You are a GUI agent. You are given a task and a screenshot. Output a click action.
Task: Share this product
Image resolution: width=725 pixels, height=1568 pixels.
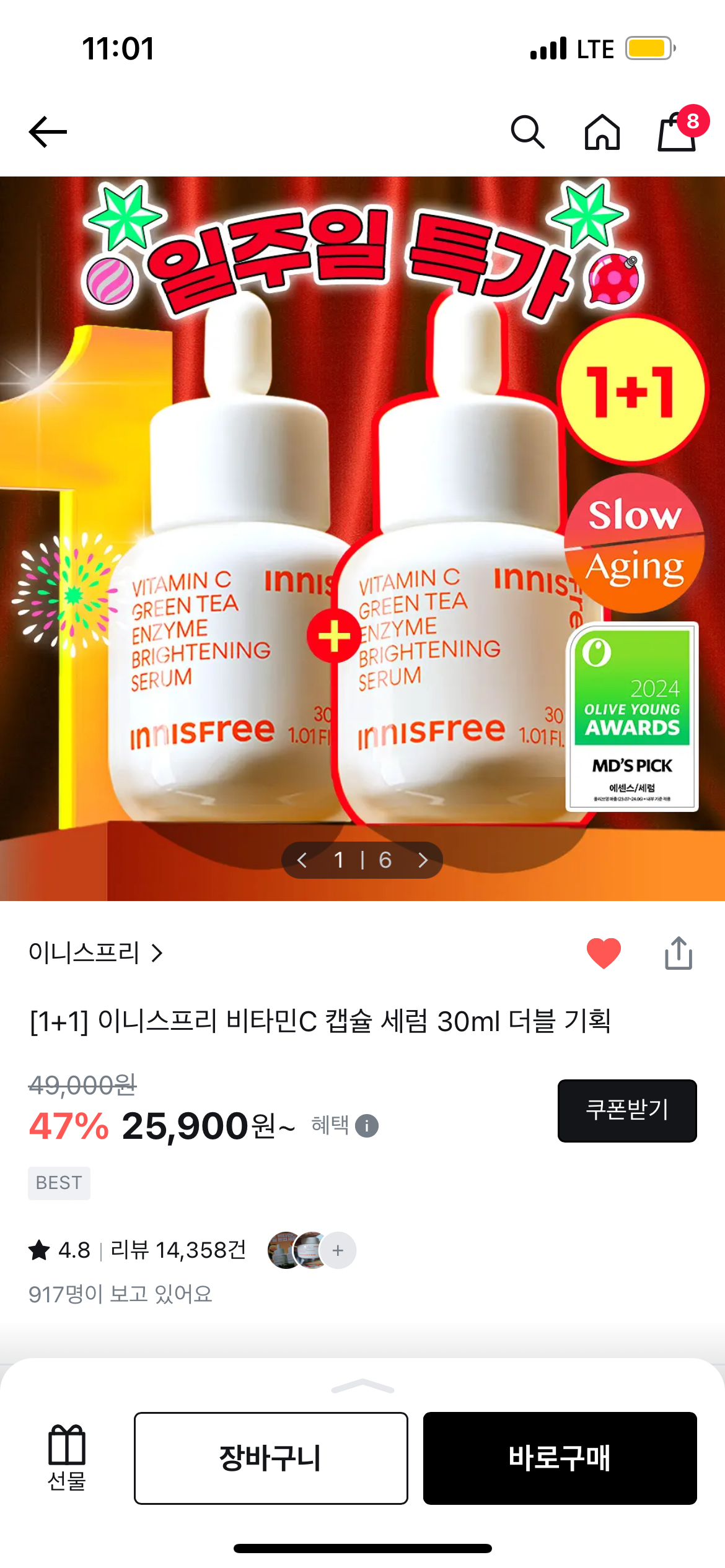point(678,953)
